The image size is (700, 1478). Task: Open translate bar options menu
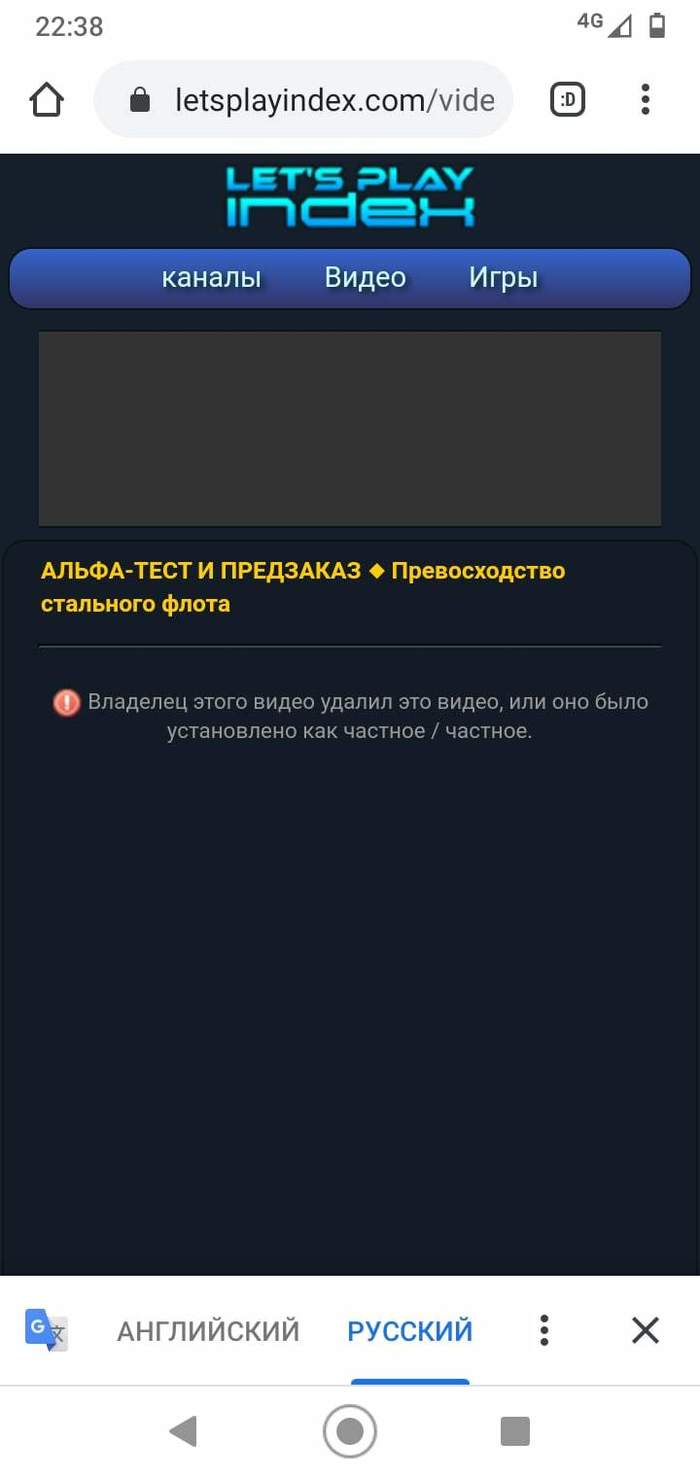[x=544, y=1330]
